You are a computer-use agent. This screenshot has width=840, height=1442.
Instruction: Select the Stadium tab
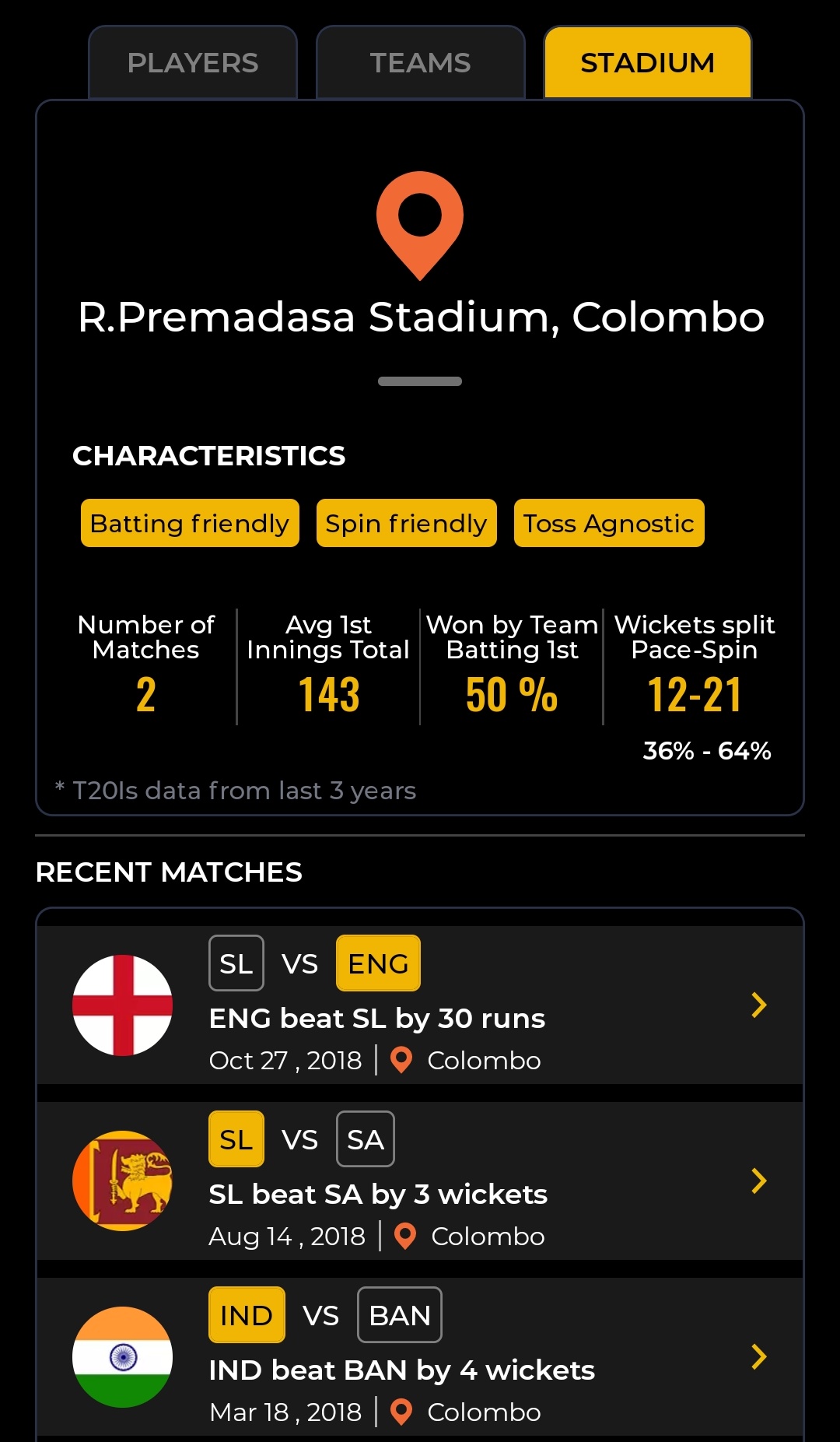click(x=648, y=62)
